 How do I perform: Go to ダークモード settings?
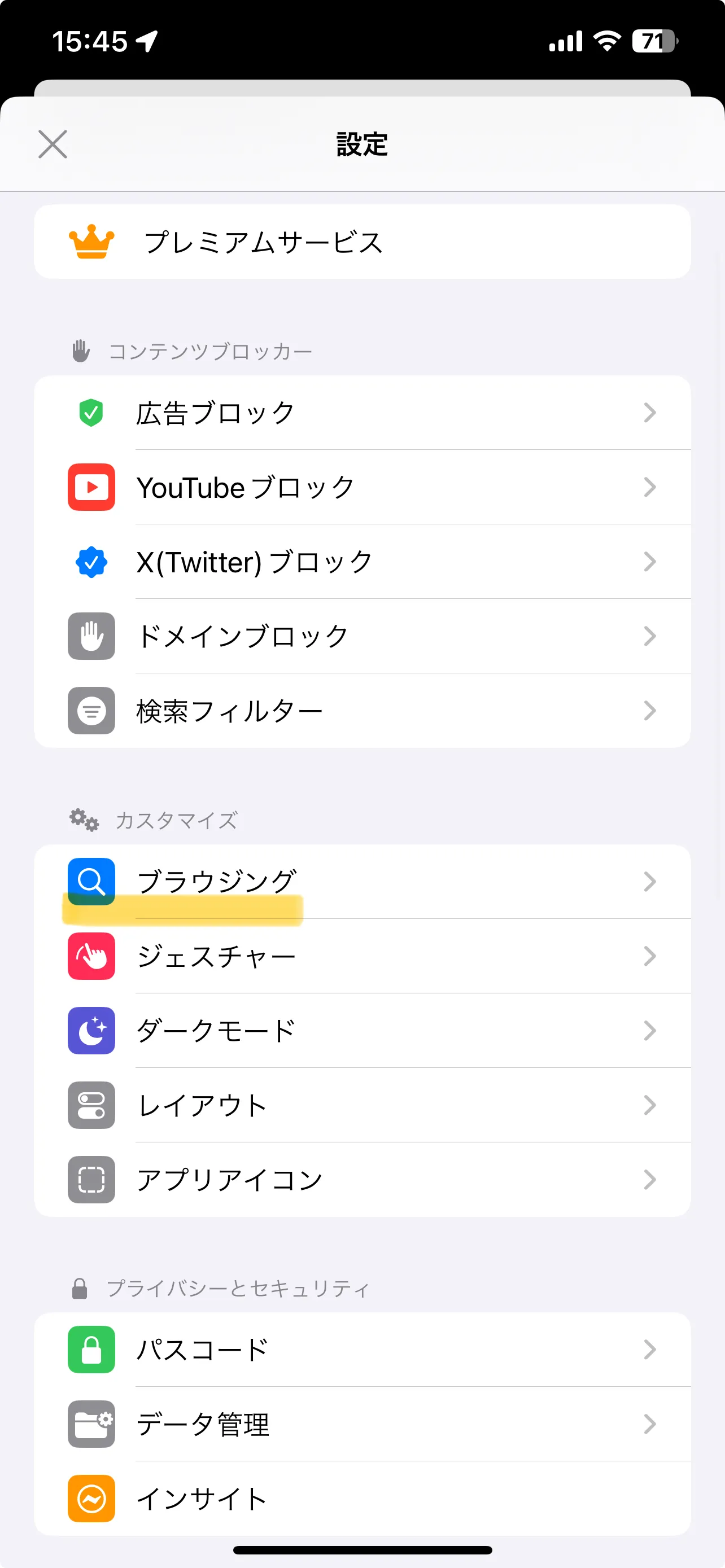click(362, 1030)
